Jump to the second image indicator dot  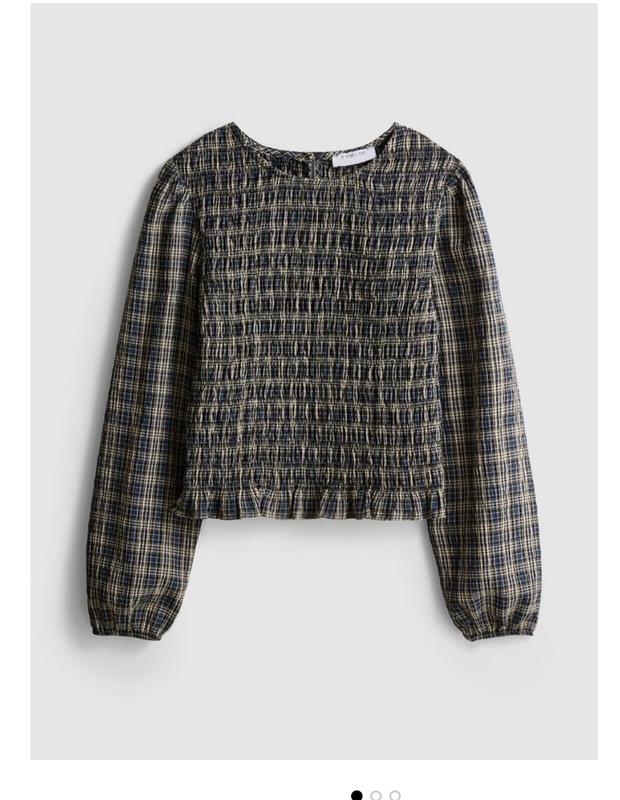(x=376, y=795)
